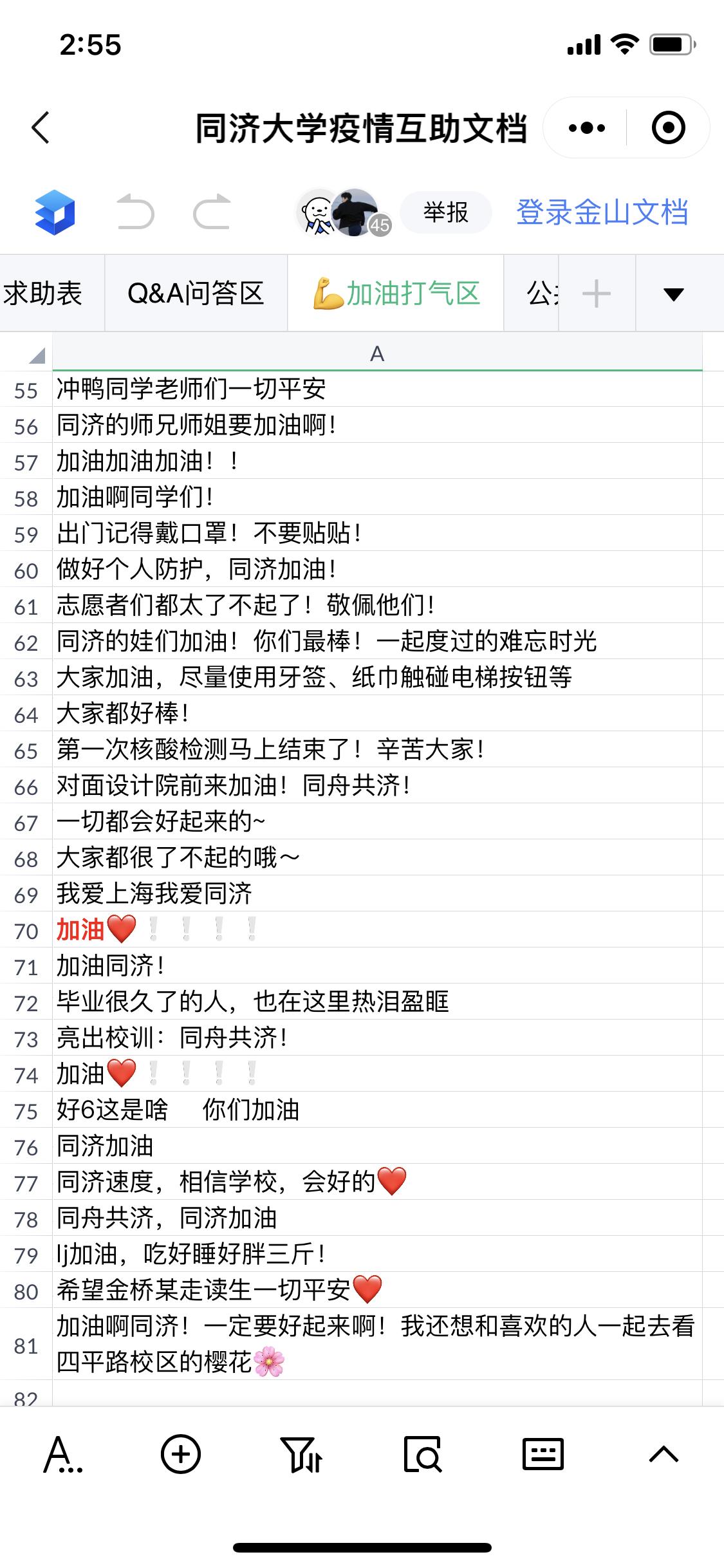
Task: Open the Kingsoft Docs logo home
Action: (54, 212)
